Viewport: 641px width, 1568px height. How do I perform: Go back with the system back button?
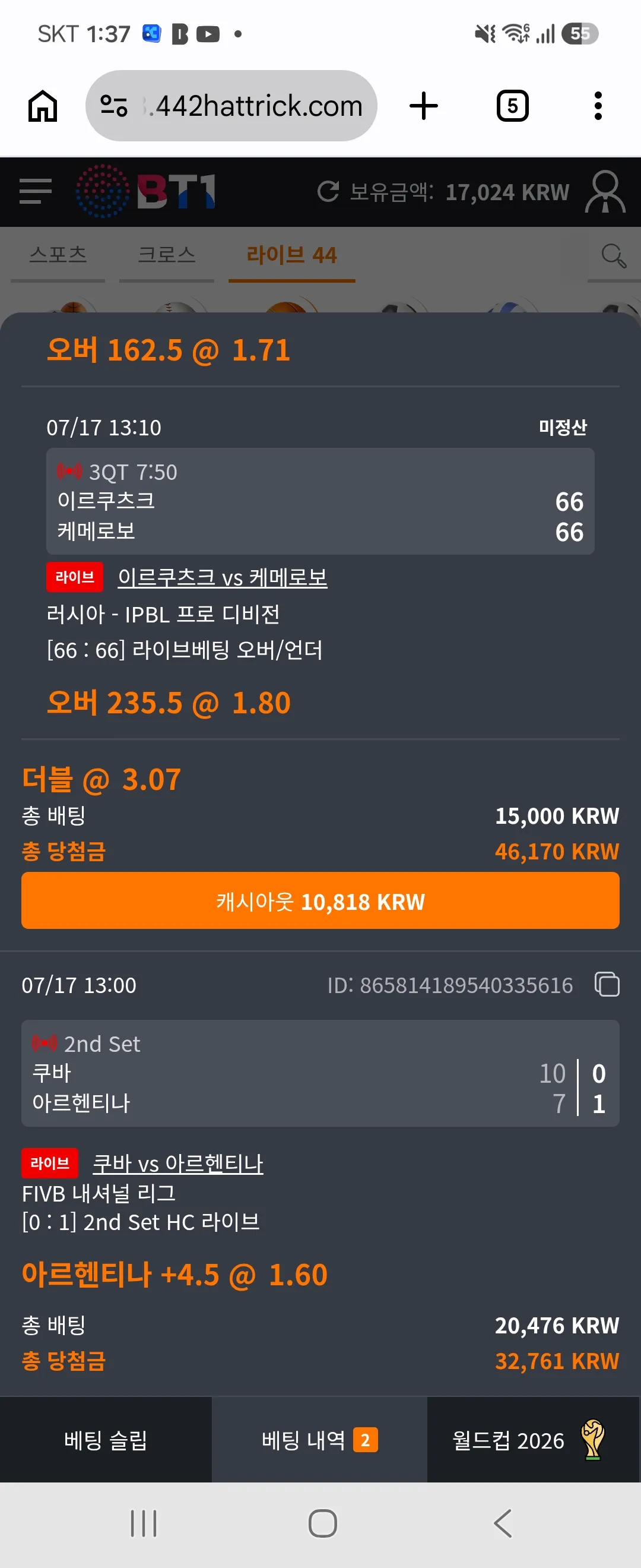pyautogui.click(x=502, y=1523)
